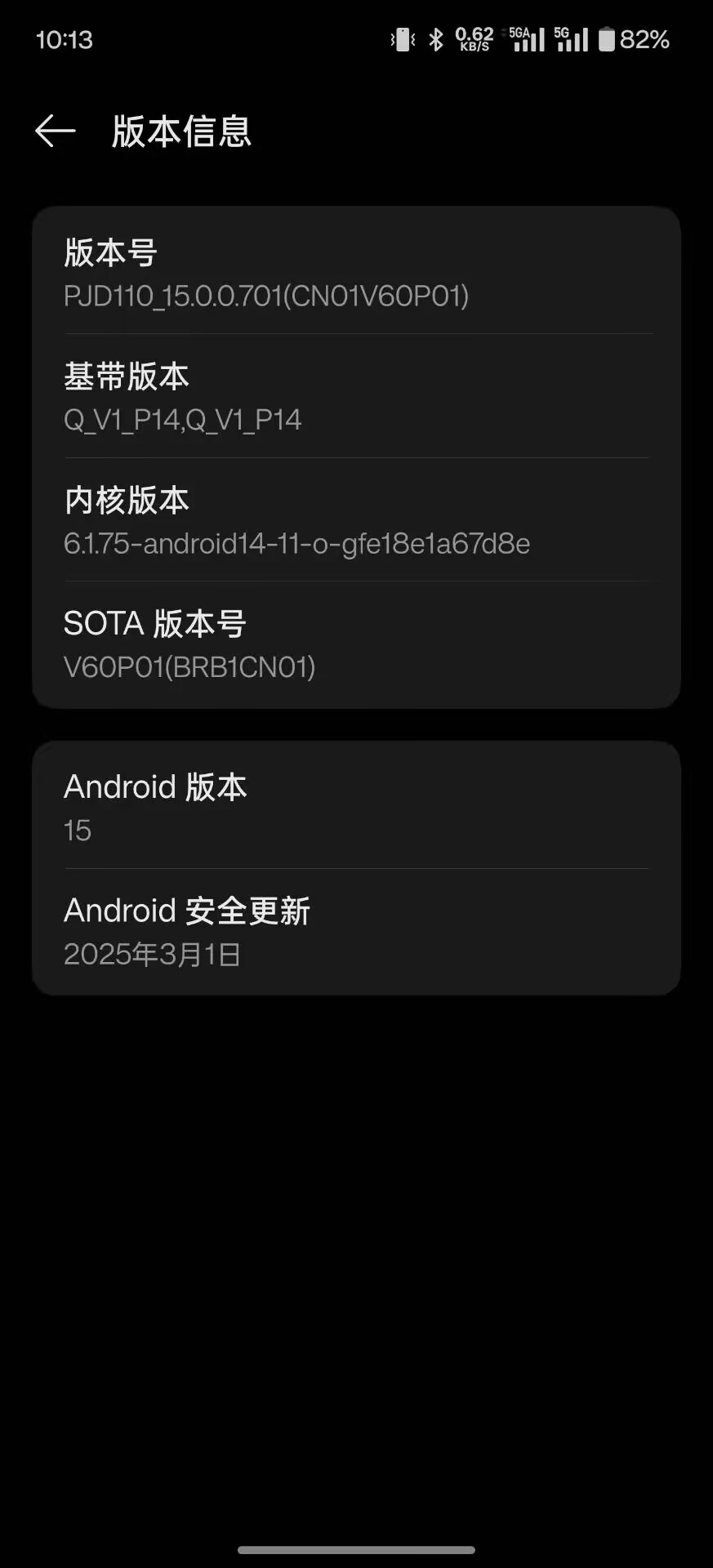This screenshot has height=1568, width=713.
Task: Go back from the 版本信息 page
Action: tap(56, 131)
